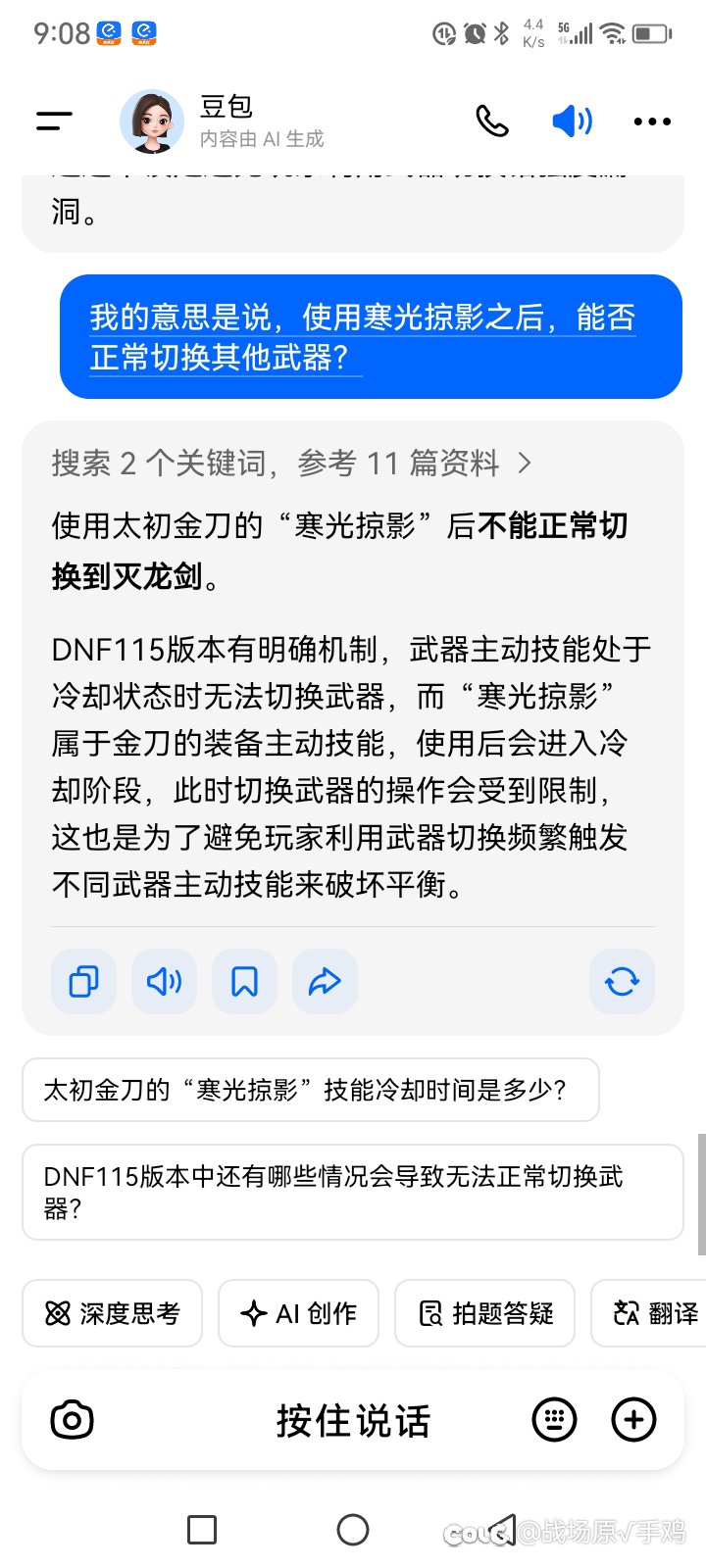Image resolution: width=706 pixels, height=1568 pixels.
Task: Enable 深度思考 mode
Action: point(112,1313)
